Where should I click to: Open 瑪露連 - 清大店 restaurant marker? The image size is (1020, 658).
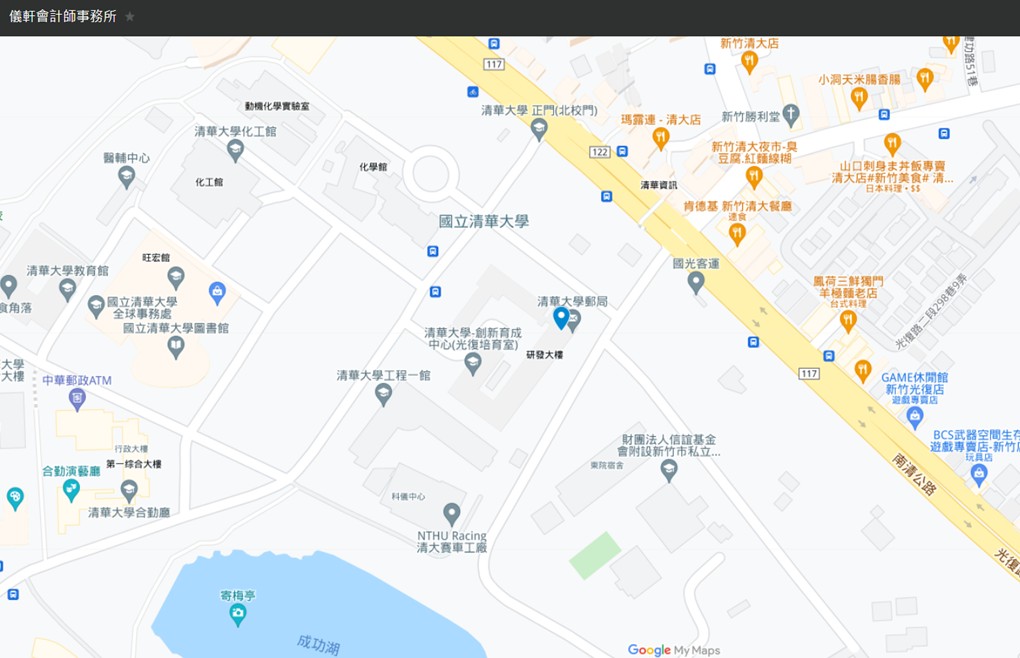(x=660, y=138)
